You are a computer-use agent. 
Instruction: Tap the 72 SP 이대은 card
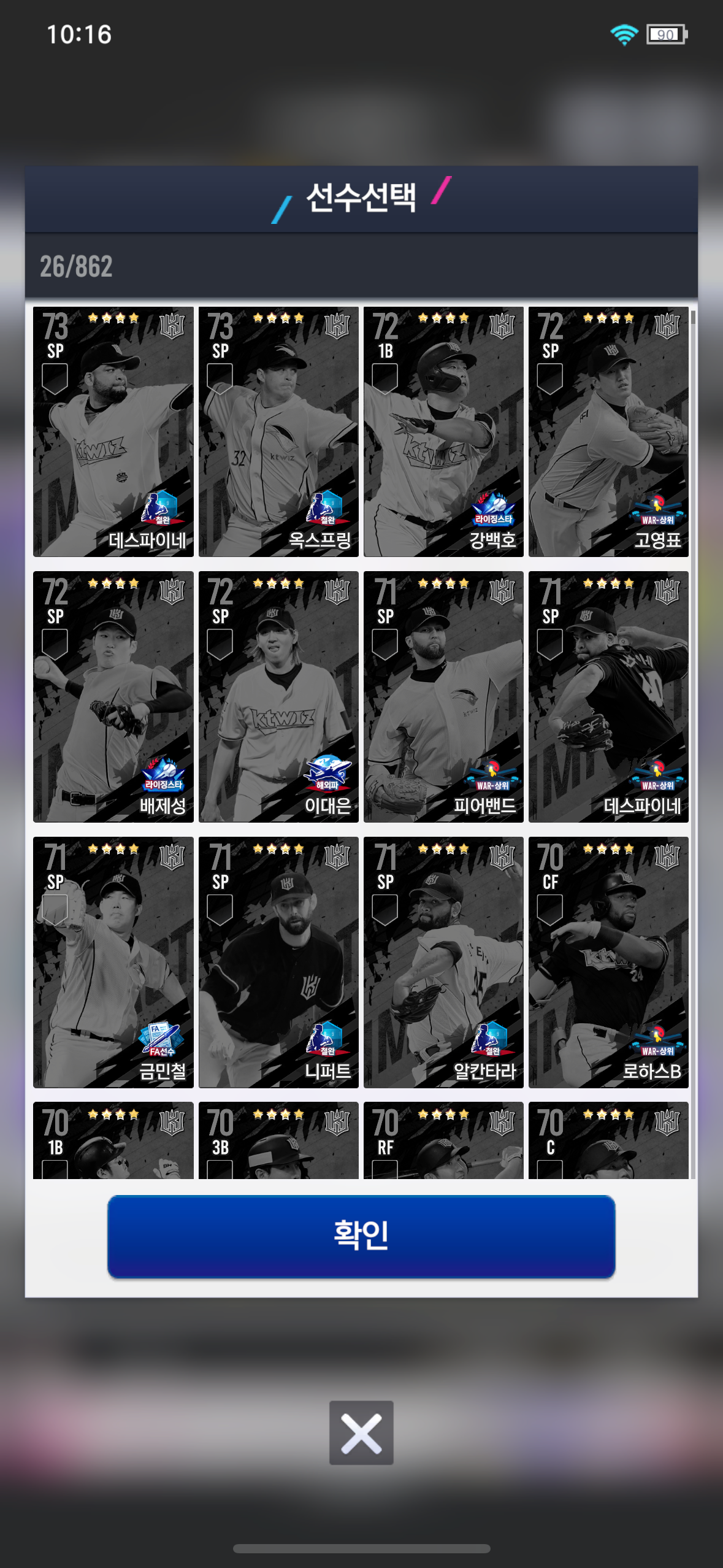(x=278, y=697)
